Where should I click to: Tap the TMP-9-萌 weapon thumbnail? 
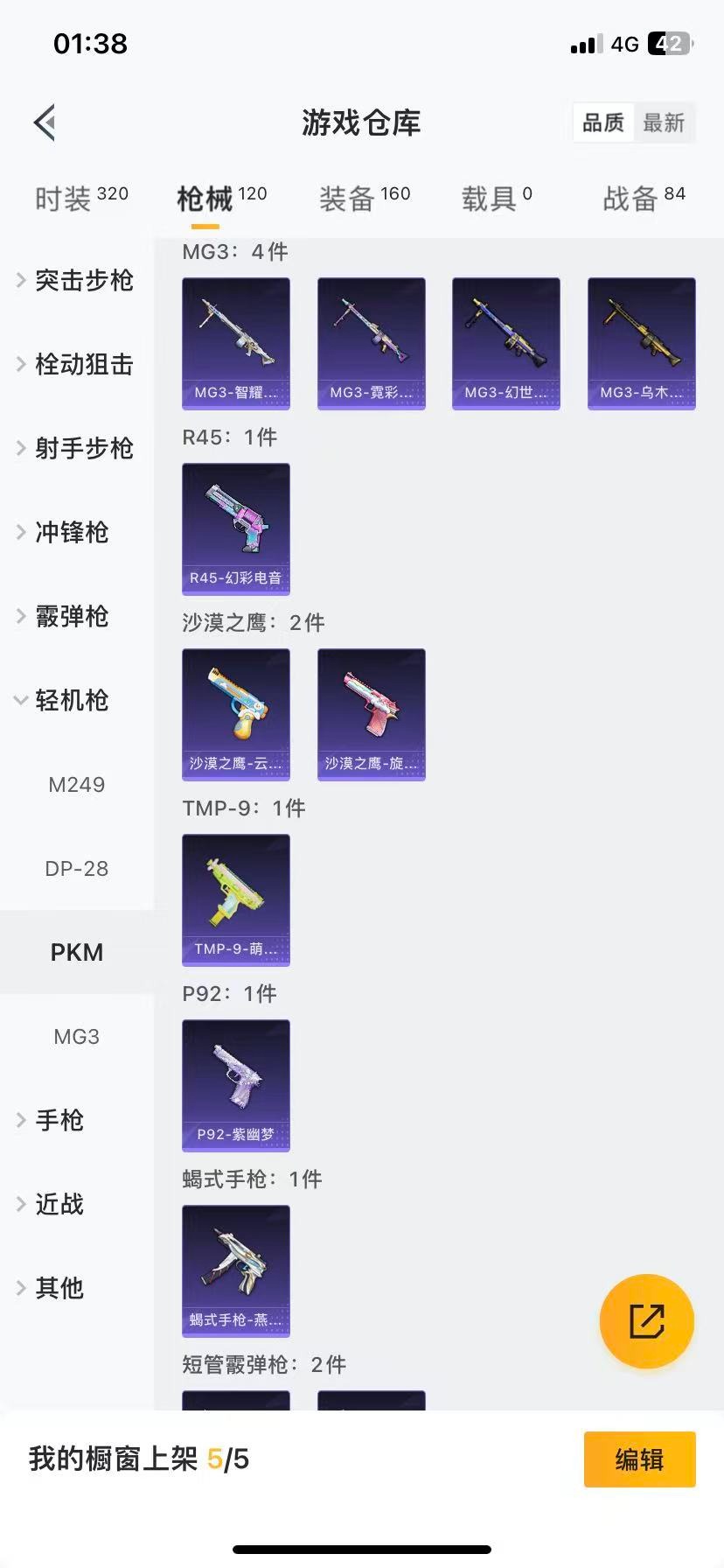pos(235,899)
